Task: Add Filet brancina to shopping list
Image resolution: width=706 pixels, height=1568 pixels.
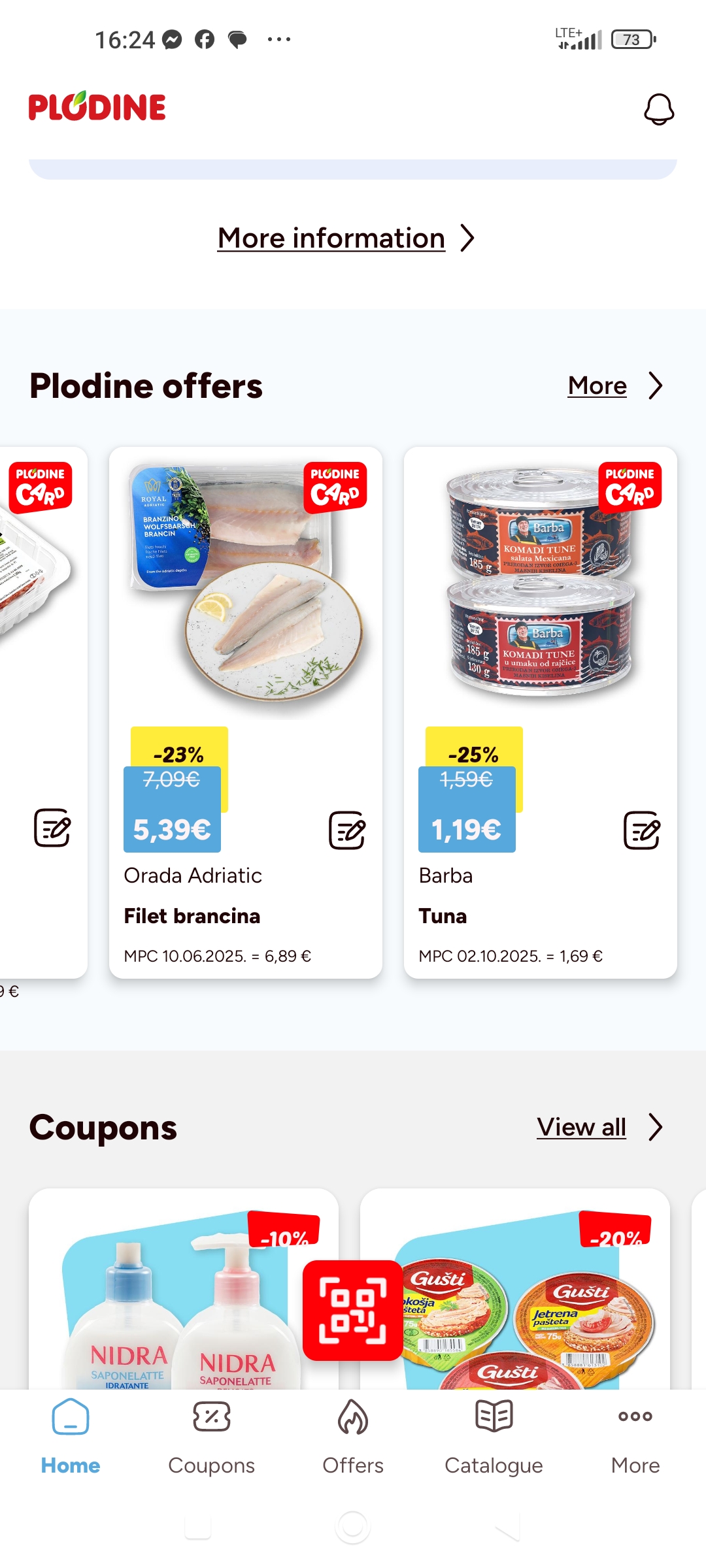Action: pos(346,830)
